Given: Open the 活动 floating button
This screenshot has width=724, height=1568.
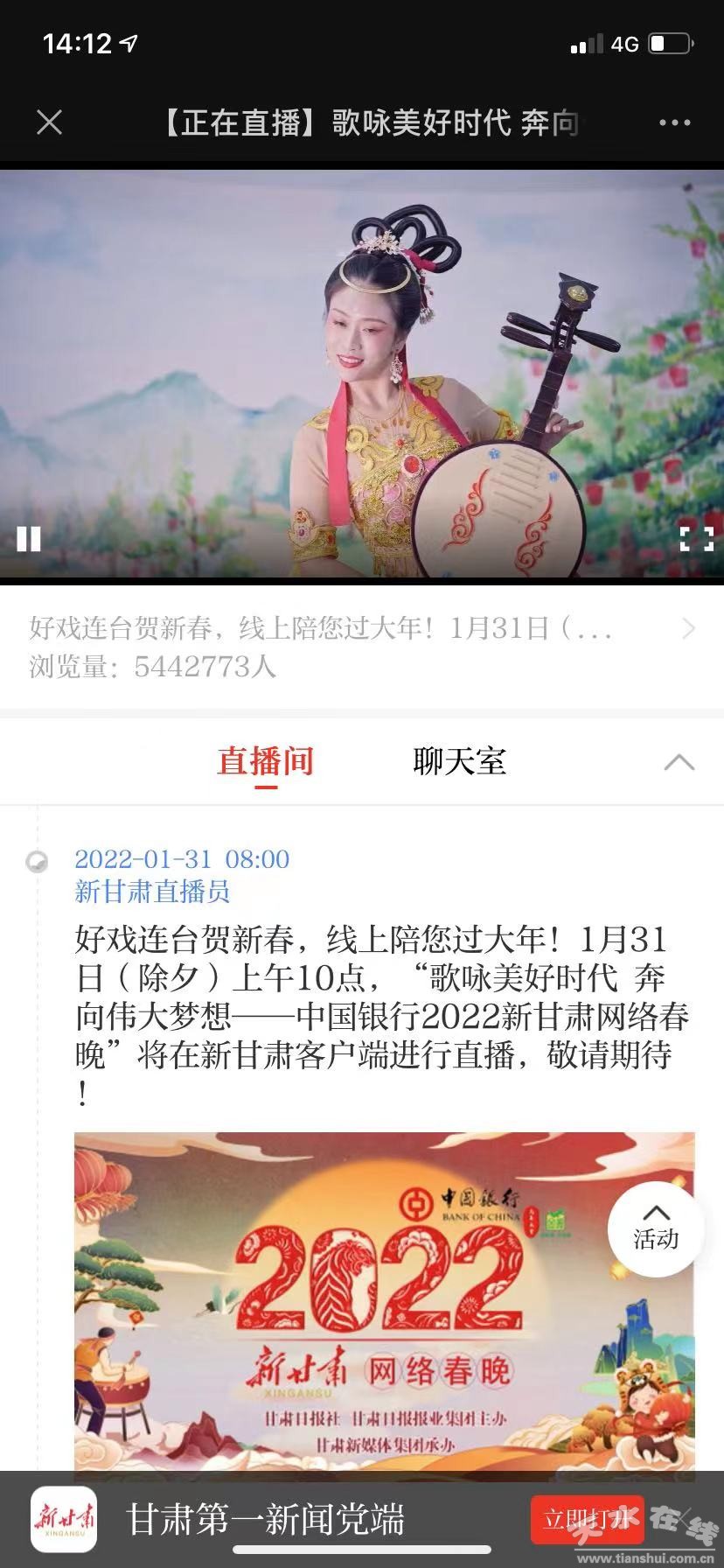Looking at the screenshot, I should click(656, 1228).
